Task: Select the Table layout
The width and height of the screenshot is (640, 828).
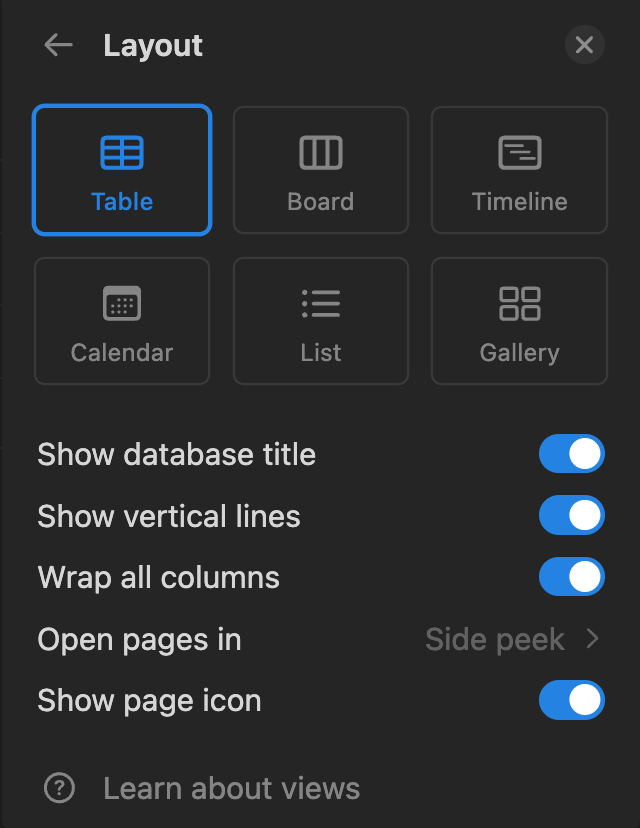Action: (122, 170)
